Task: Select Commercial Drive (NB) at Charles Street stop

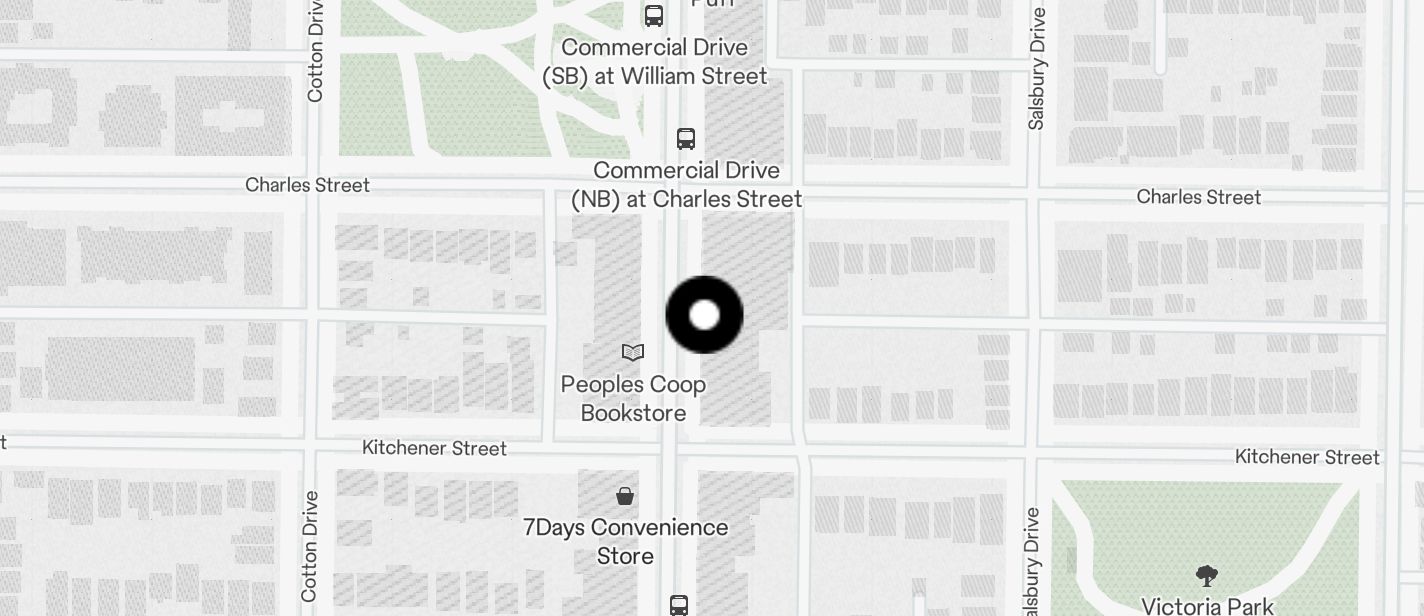Action: coord(686,139)
